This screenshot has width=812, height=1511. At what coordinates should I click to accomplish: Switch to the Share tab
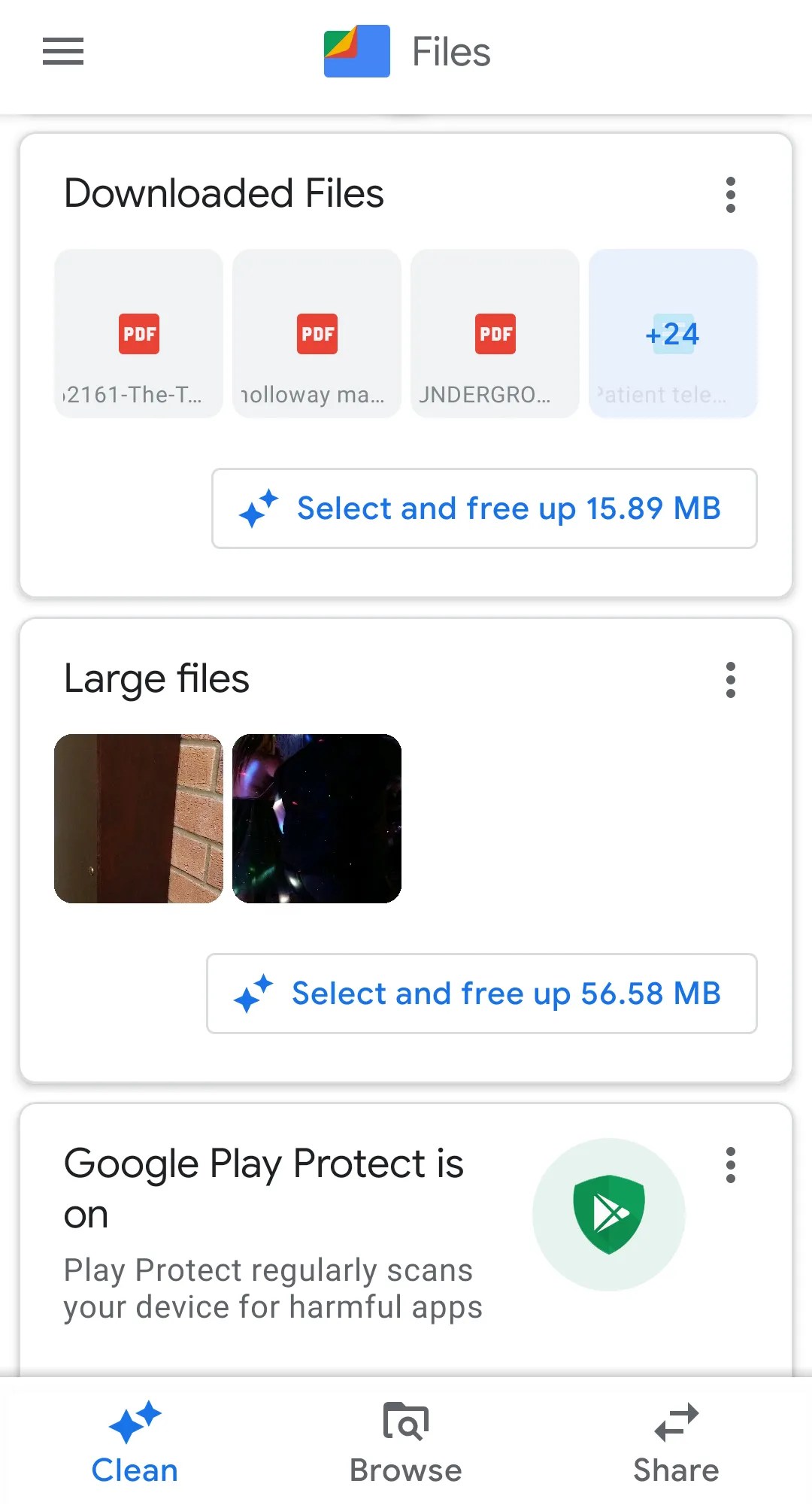pyautogui.click(x=675, y=1443)
